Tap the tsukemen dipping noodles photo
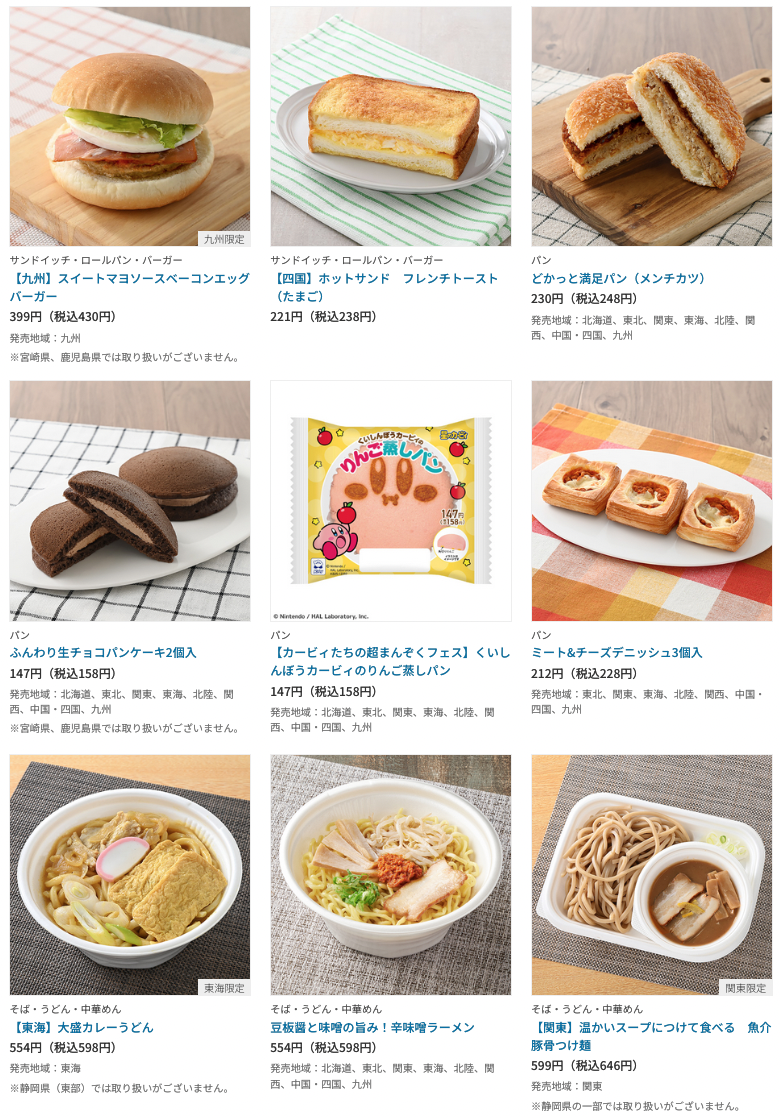 coord(651,875)
